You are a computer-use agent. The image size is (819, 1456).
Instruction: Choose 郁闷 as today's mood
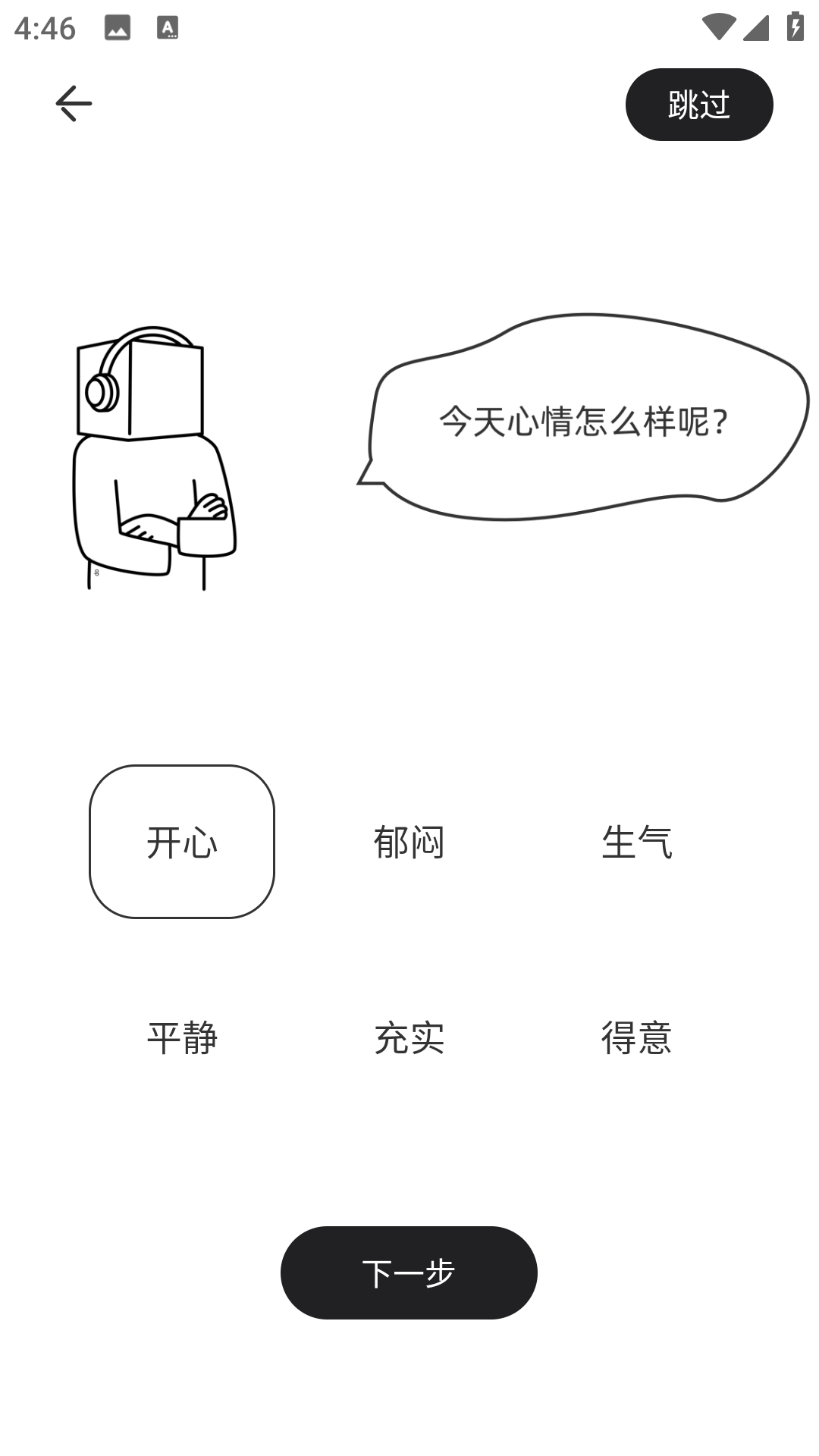click(409, 842)
